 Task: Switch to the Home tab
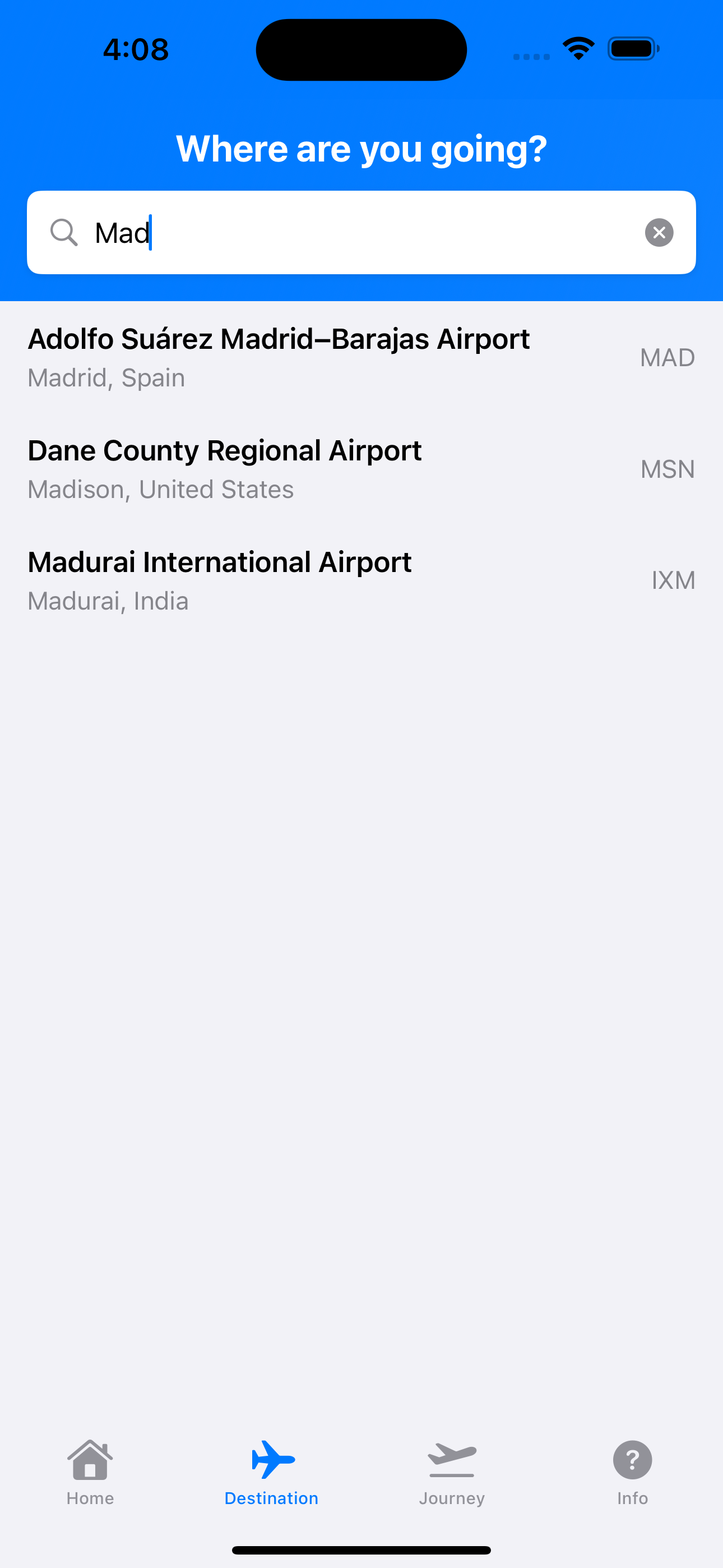tap(90, 1472)
